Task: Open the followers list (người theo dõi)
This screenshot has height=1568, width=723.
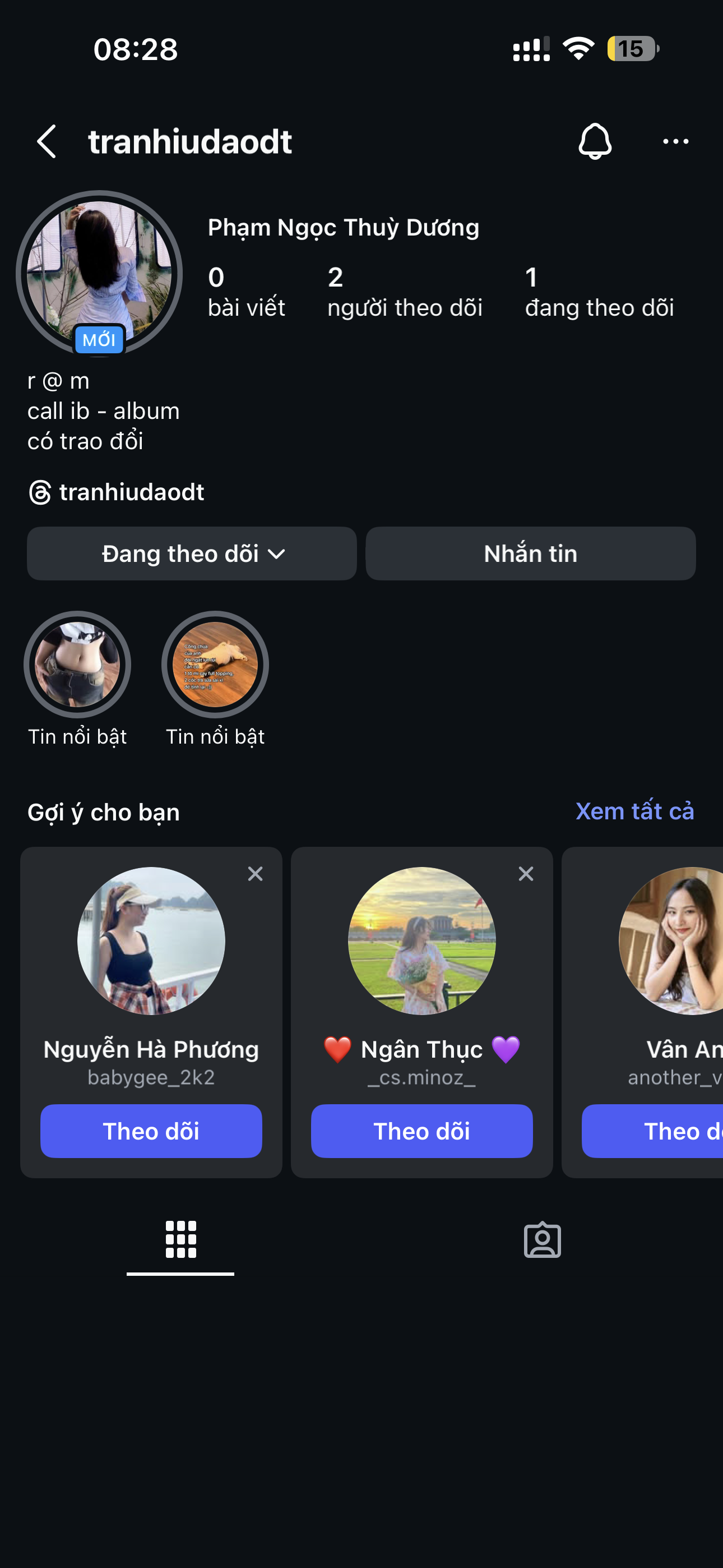Action: 404,292
